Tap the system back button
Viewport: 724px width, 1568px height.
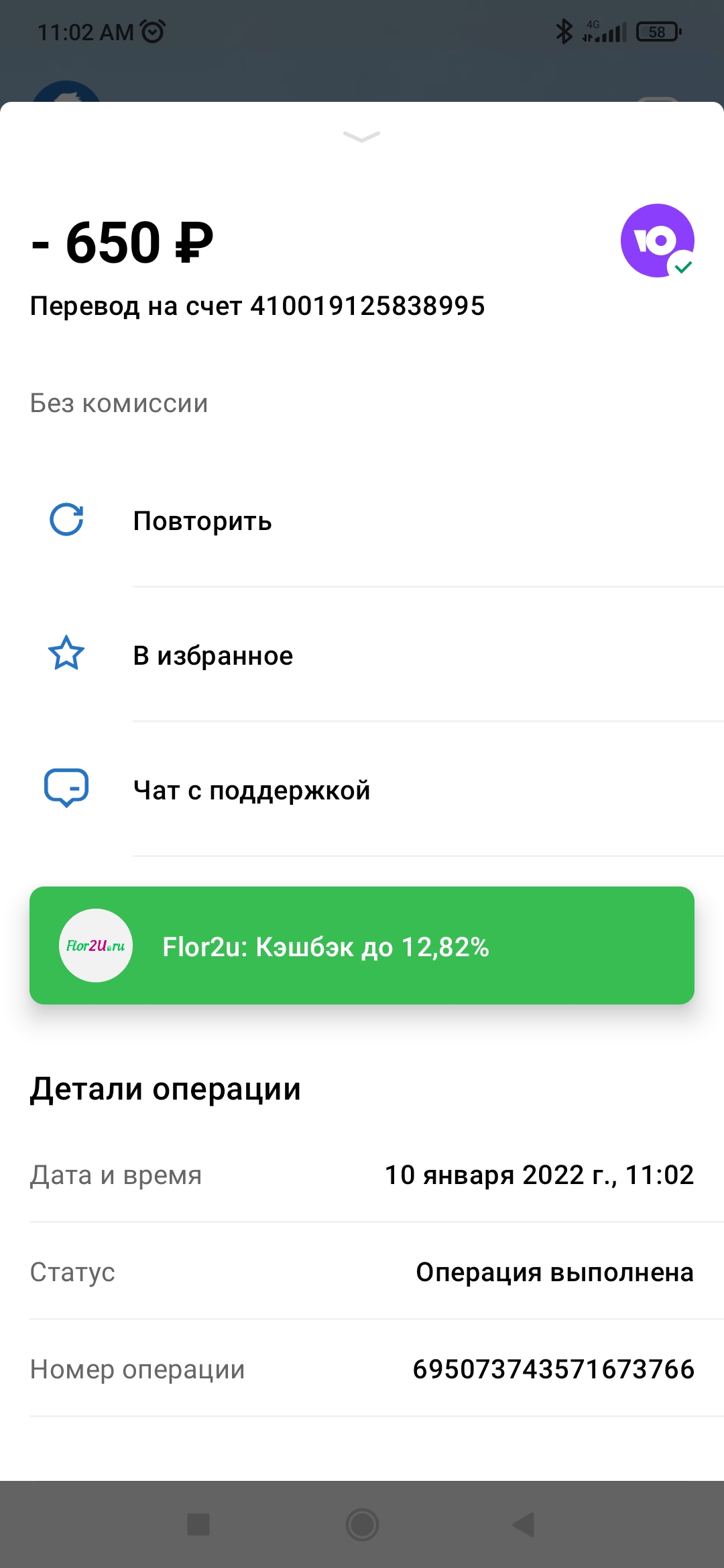(x=524, y=1524)
